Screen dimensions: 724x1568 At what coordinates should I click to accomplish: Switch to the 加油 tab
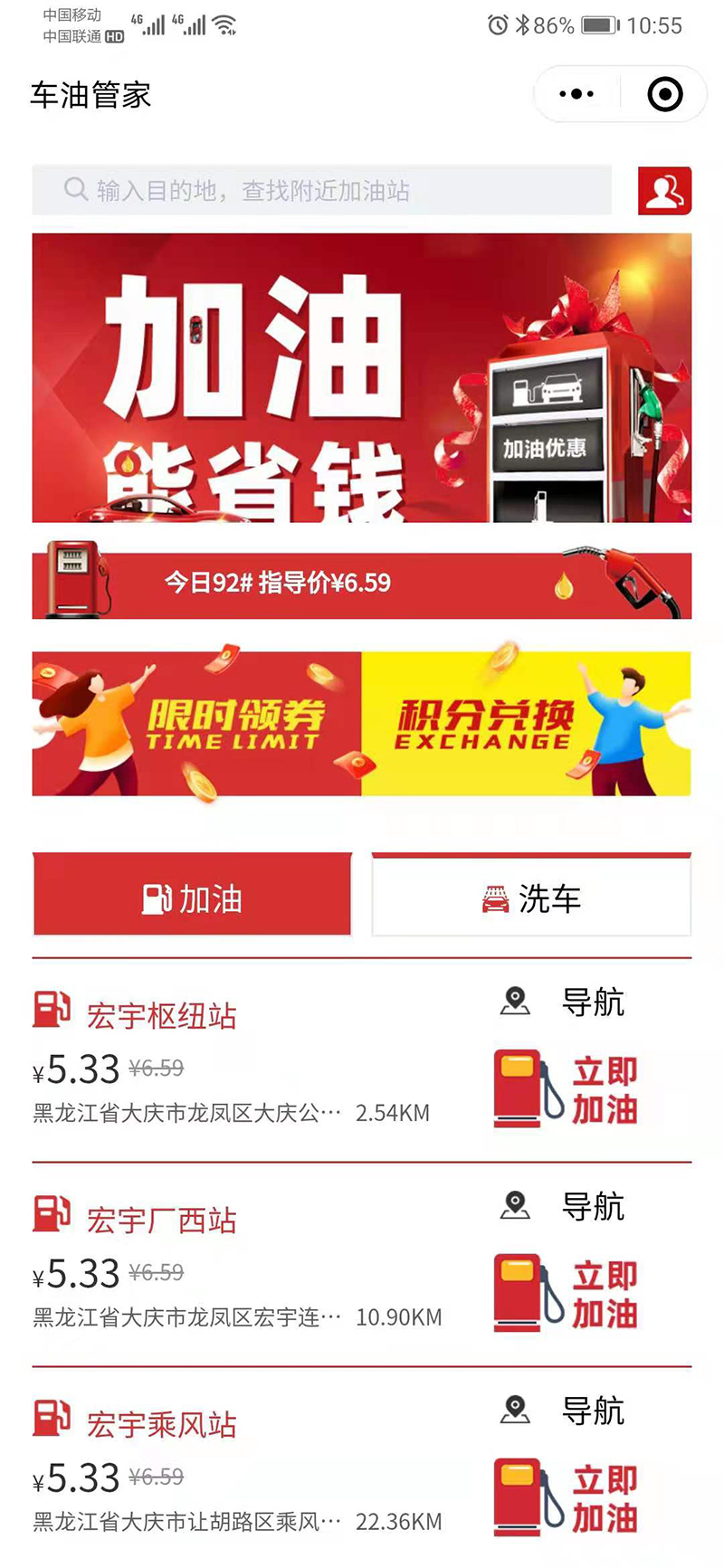point(192,898)
